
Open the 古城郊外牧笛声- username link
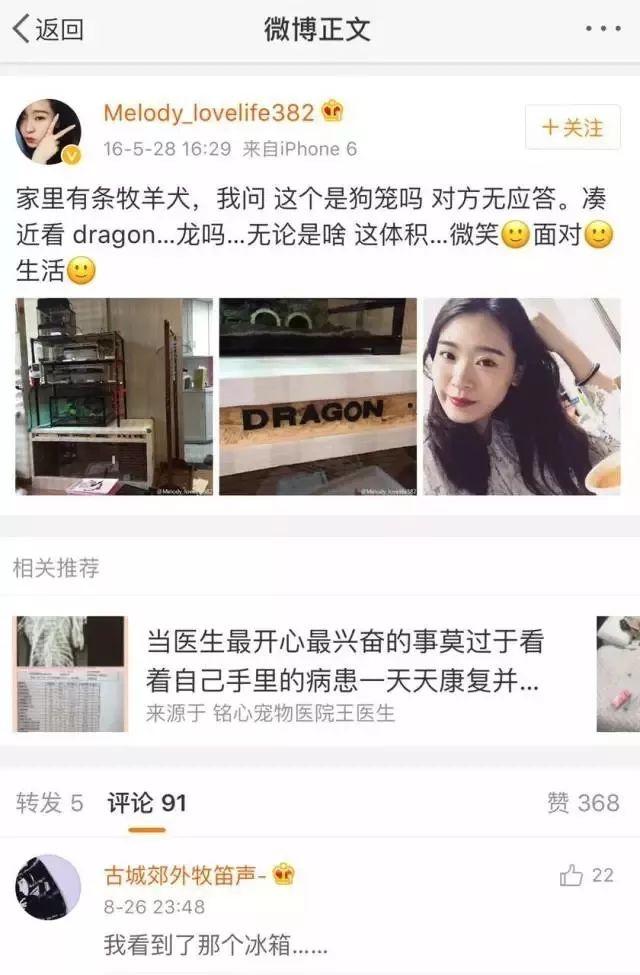tap(184, 875)
